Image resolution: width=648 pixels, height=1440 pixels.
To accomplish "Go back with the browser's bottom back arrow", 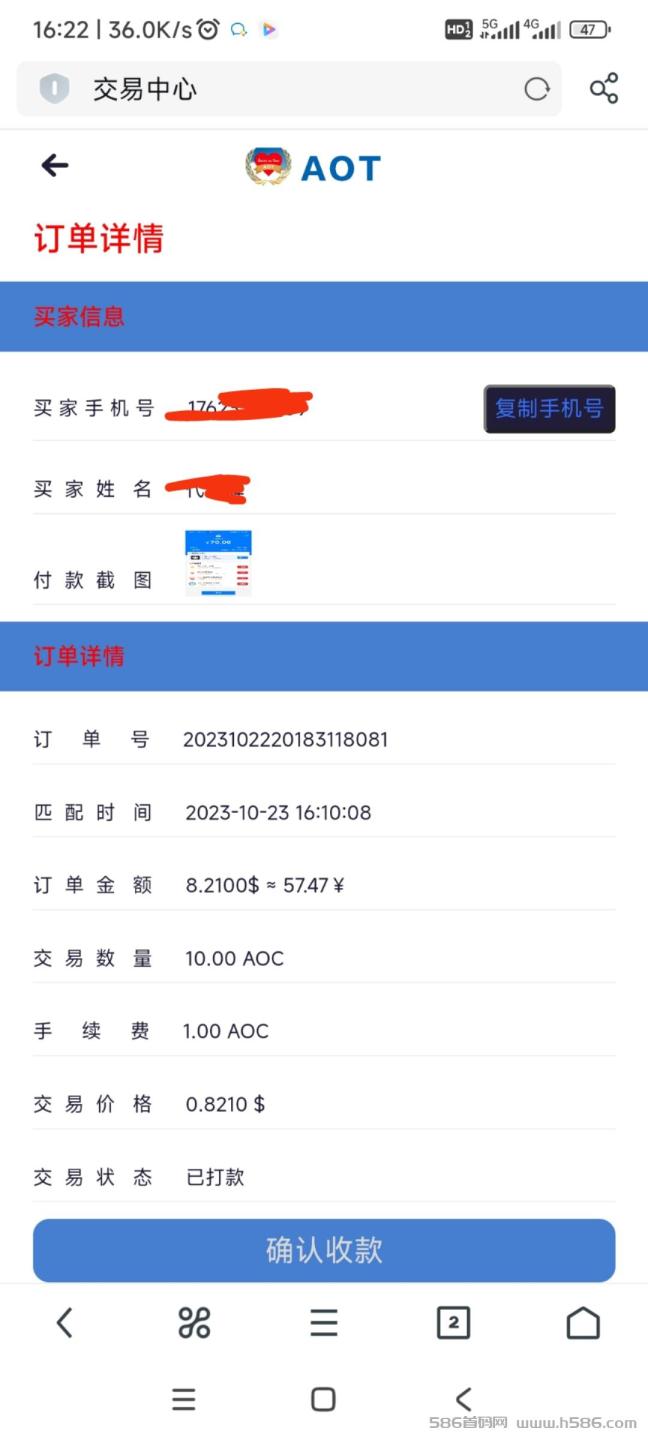I will coord(64,1323).
